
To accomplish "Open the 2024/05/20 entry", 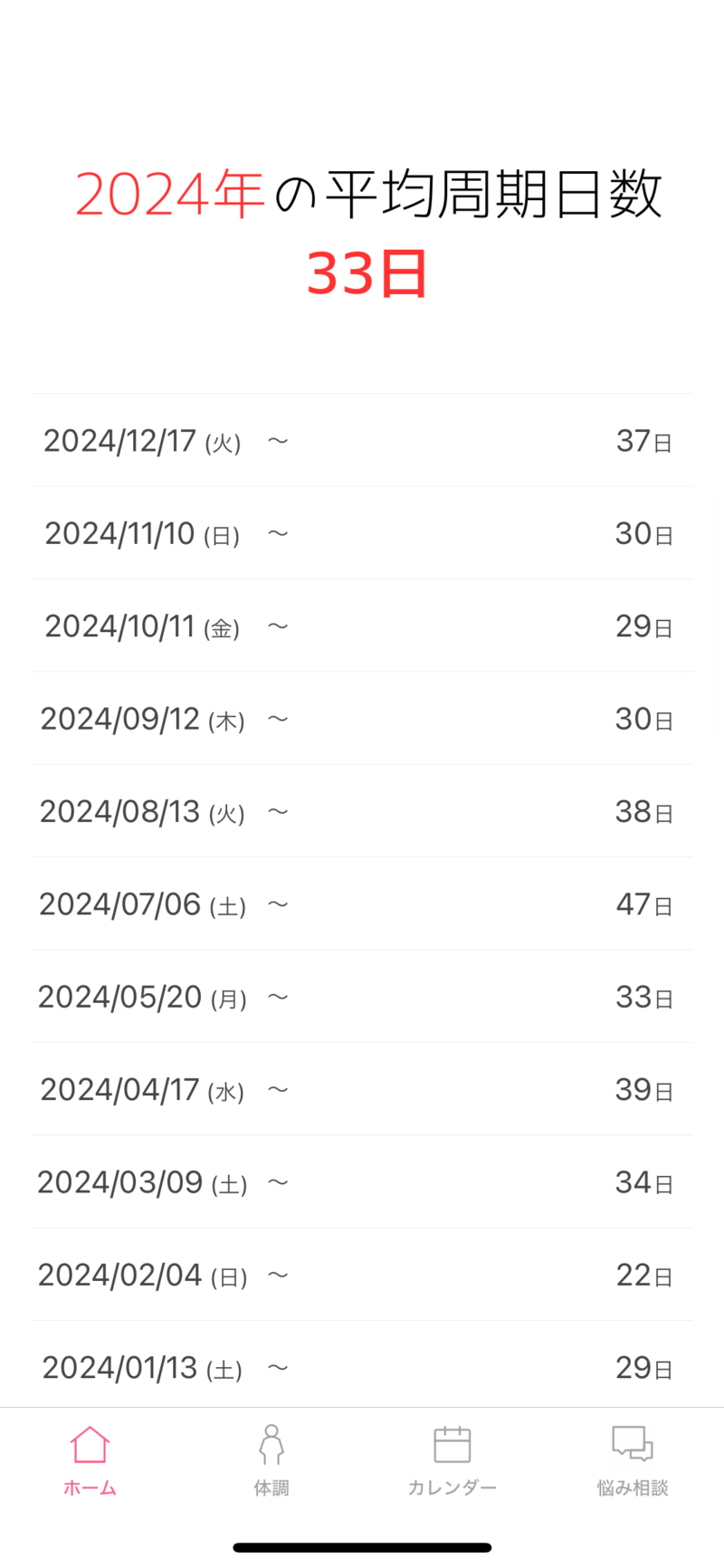I will tap(362, 996).
